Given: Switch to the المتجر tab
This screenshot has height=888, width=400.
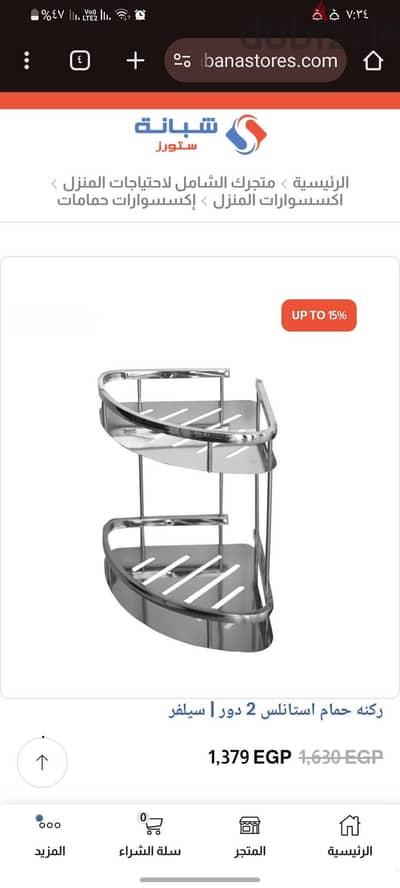Looking at the screenshot, I should 250,836.
